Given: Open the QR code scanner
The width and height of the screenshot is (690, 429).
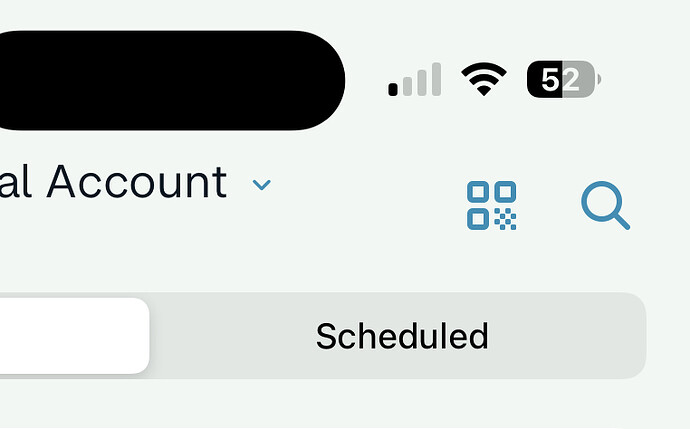Looking at the screenshot, I should pos(492,206).
